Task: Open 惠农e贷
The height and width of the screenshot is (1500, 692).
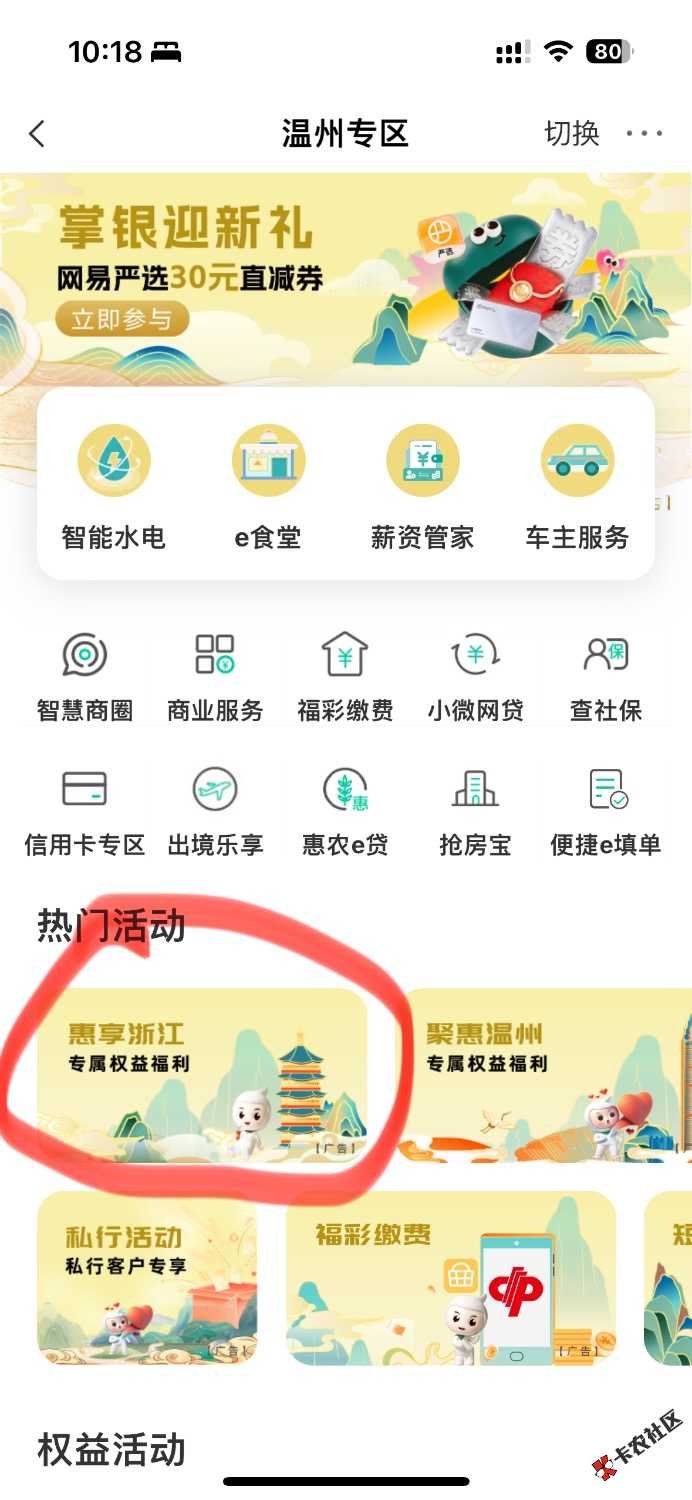Action: 345,812
